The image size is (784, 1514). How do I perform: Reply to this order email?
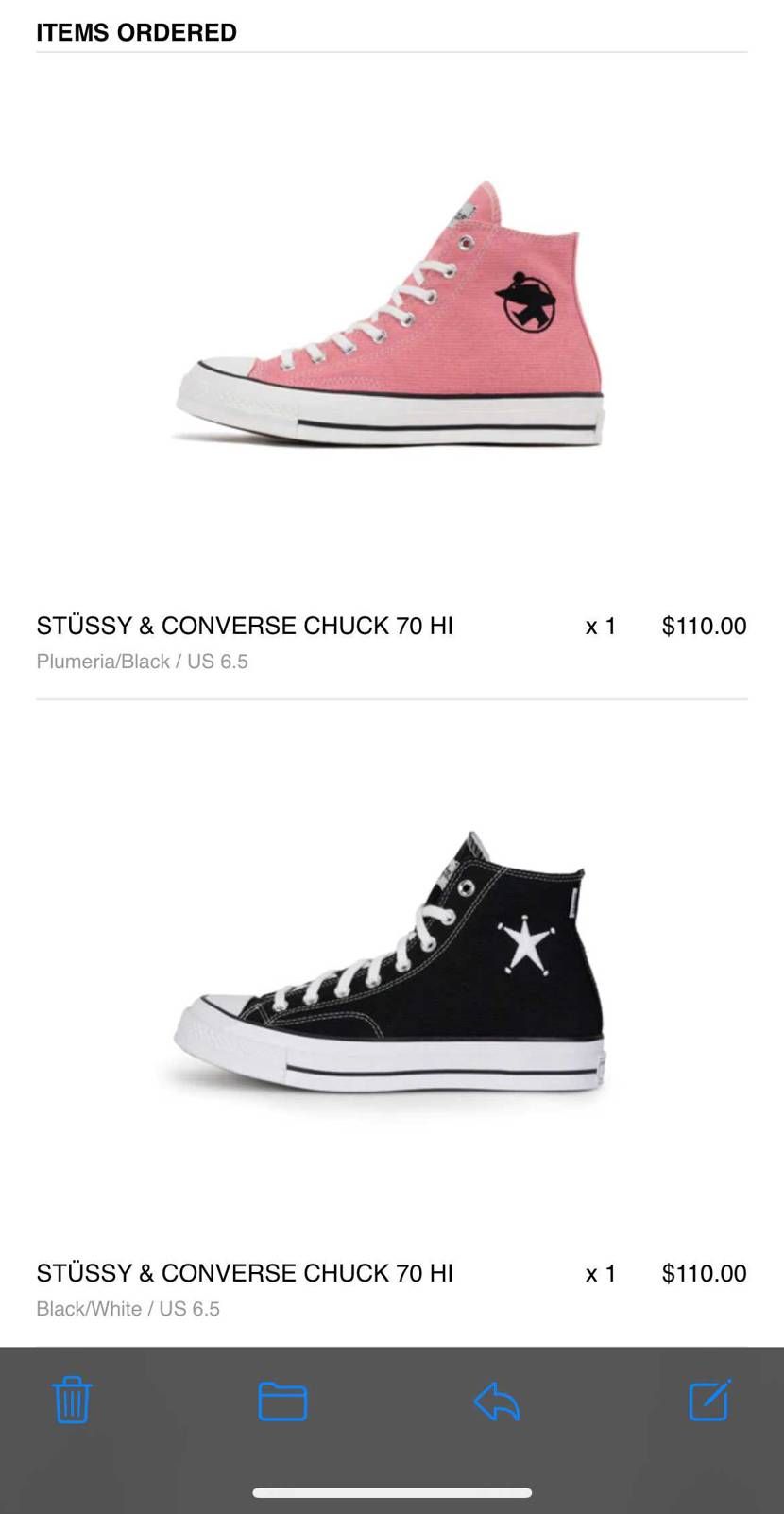(496, 1401)
